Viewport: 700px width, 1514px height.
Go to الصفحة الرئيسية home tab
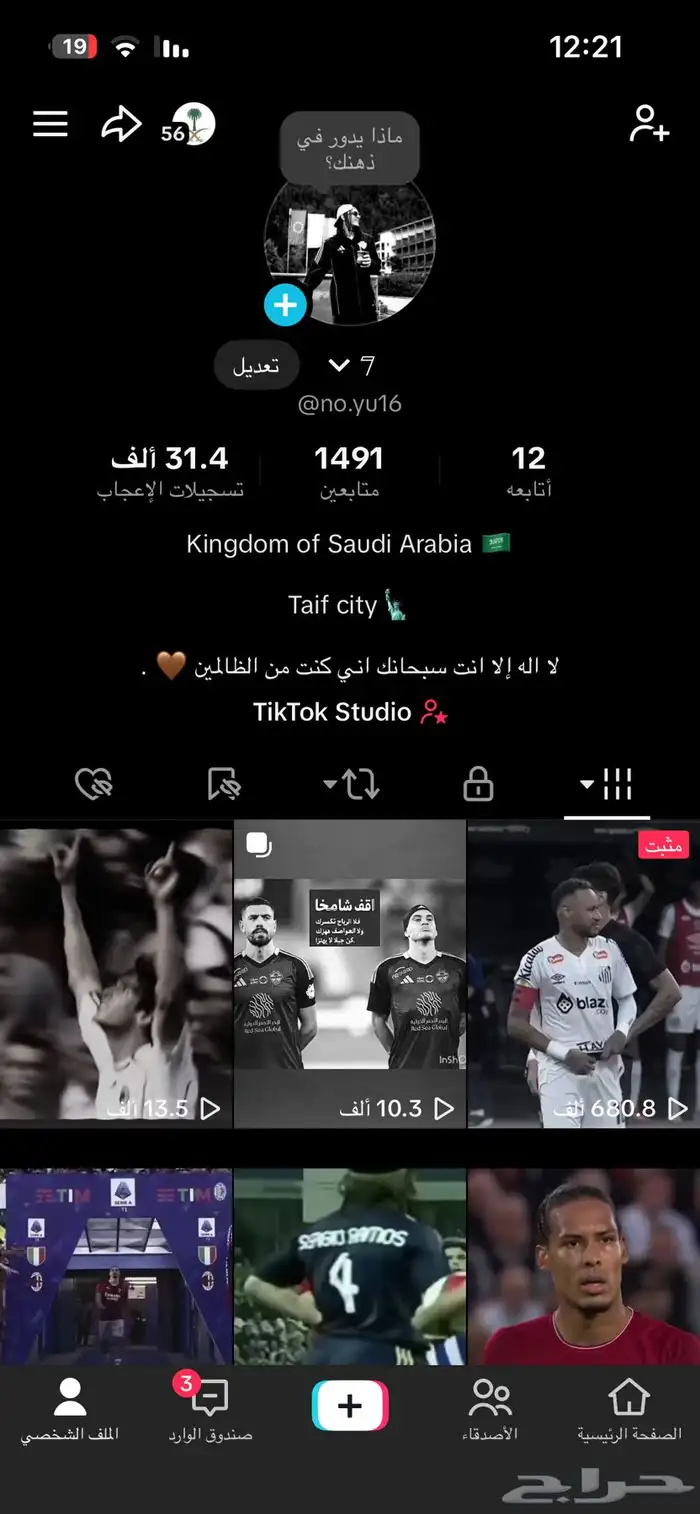(x=628, y=1410)
